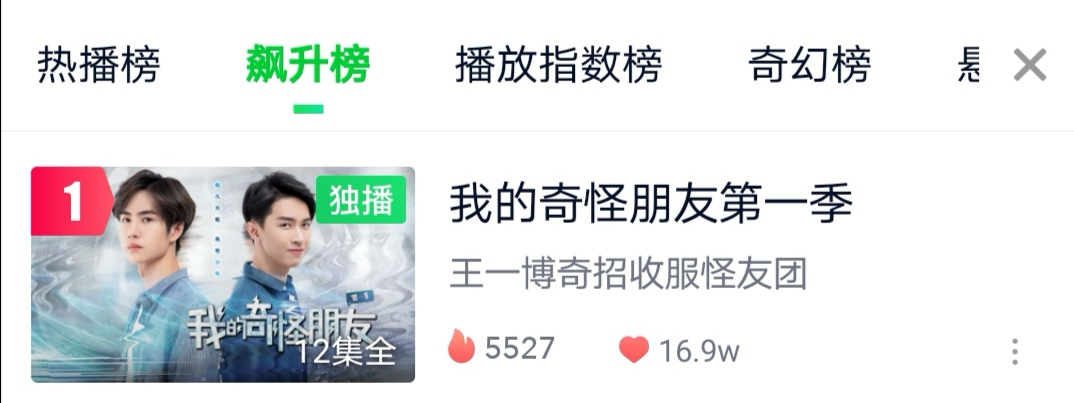Select the 飙升榜 tab

click(x=308, y=66)
